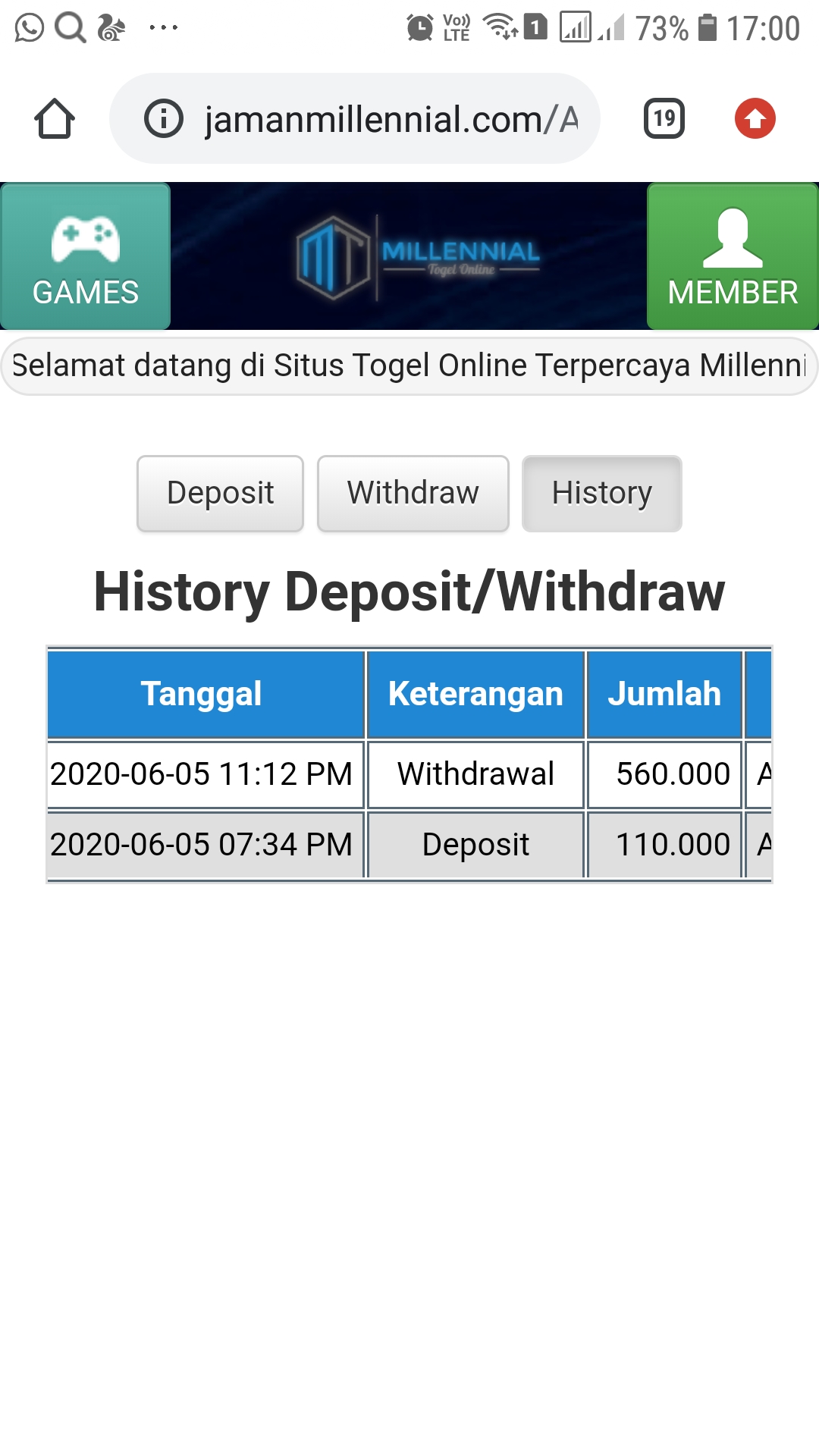Go to the browser home page

(55, 119)
